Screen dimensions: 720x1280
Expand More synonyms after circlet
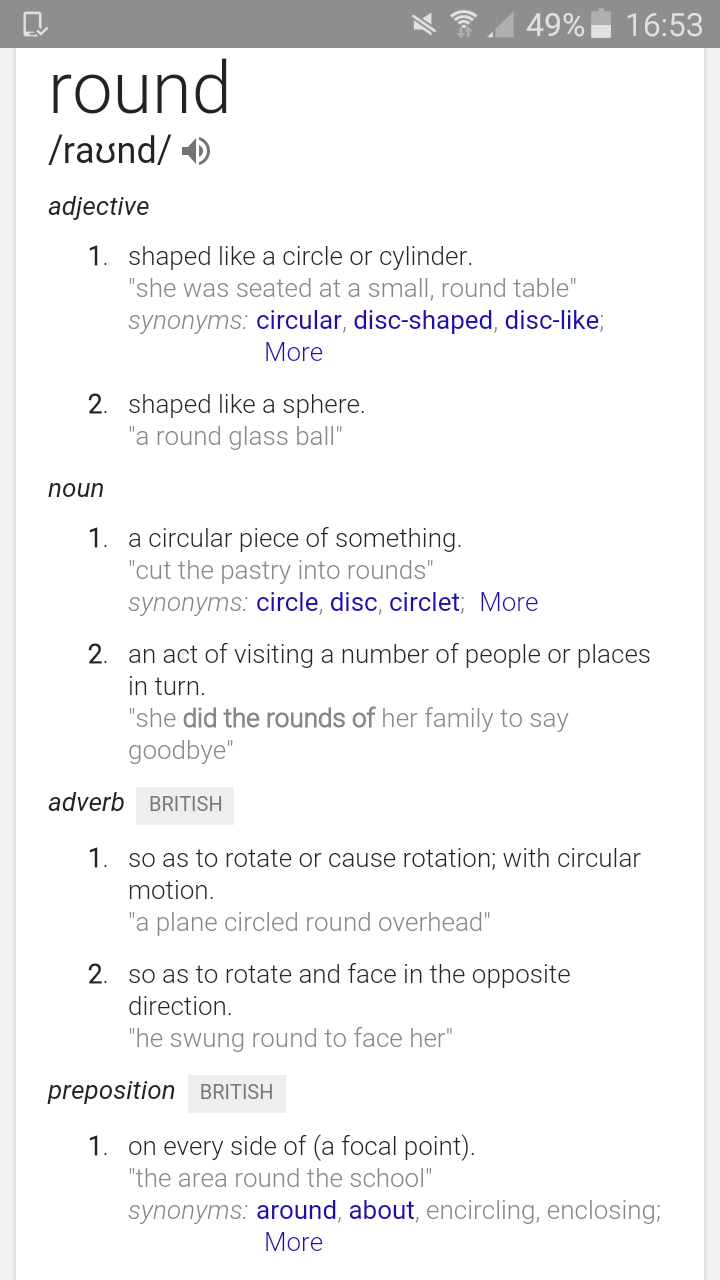[x=509, y=602]
